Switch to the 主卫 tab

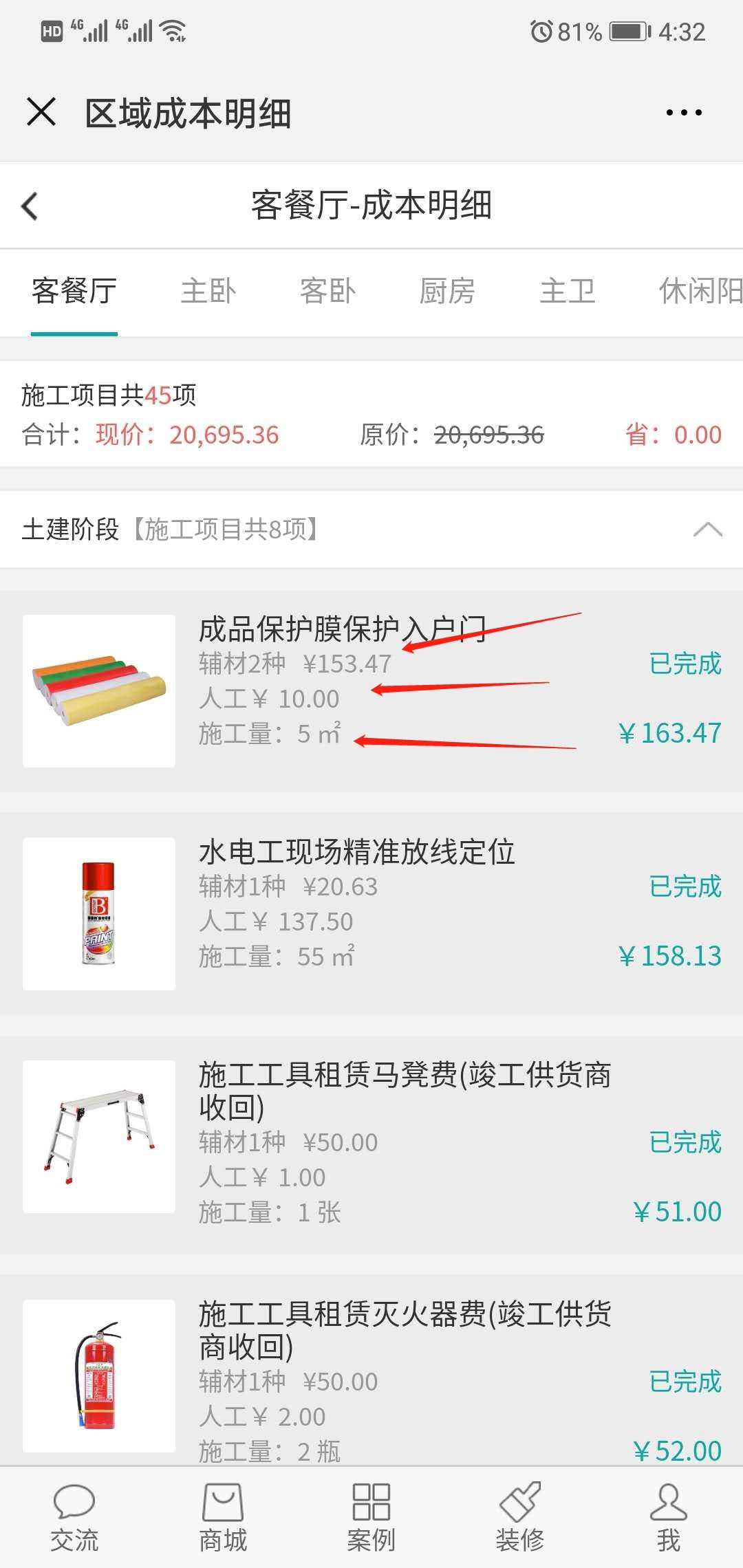(x=567, y=292)
